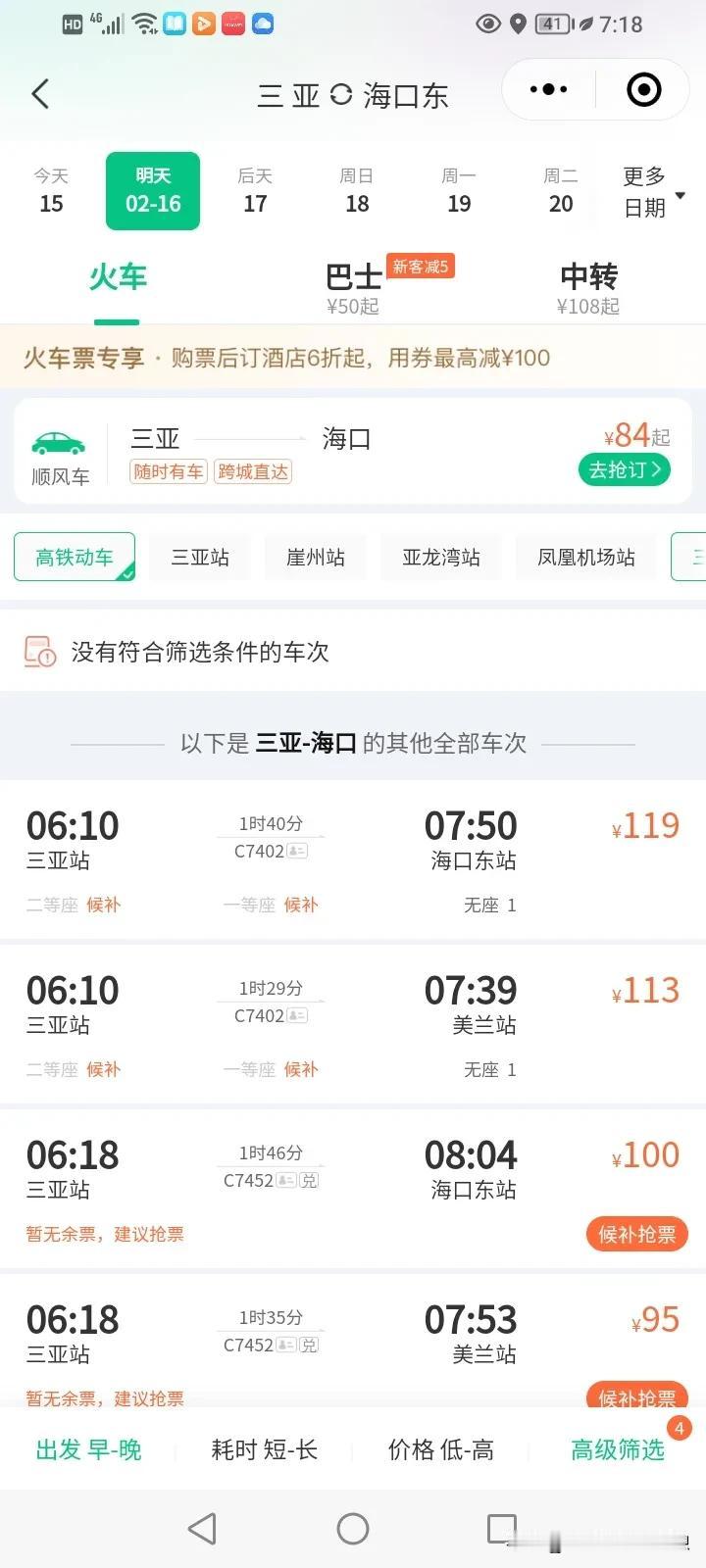Toggle the 高铁动车 filter chip

point(75,556)
